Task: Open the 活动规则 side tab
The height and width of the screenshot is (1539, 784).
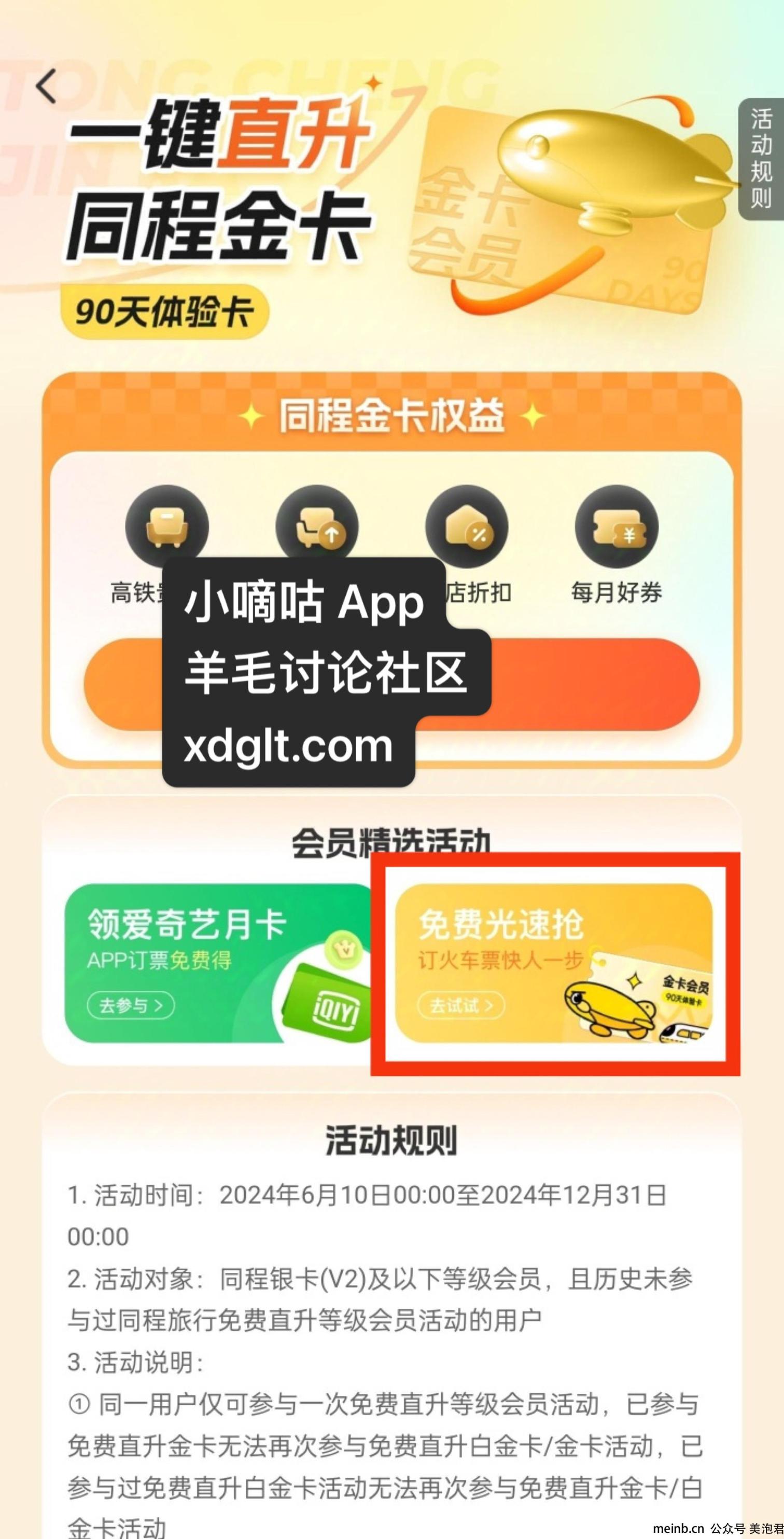Action: coord(761,158)
